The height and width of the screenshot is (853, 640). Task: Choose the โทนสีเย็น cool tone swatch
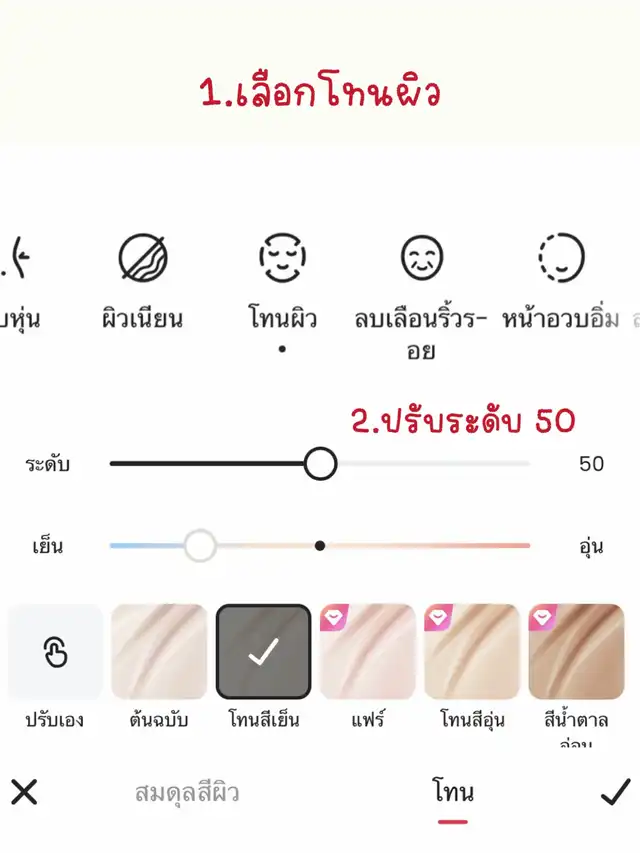264,652
